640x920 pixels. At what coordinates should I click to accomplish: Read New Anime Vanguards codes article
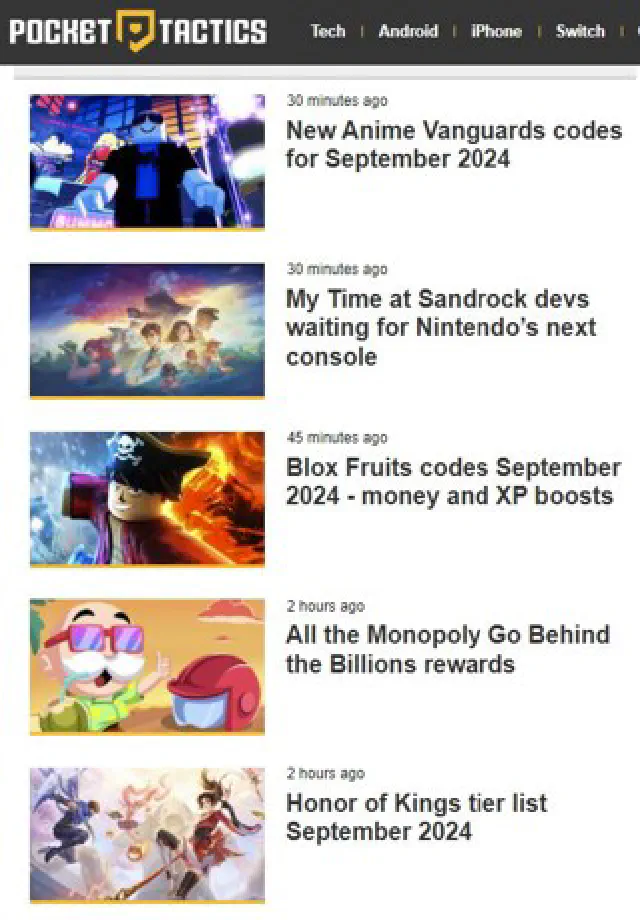453,144
